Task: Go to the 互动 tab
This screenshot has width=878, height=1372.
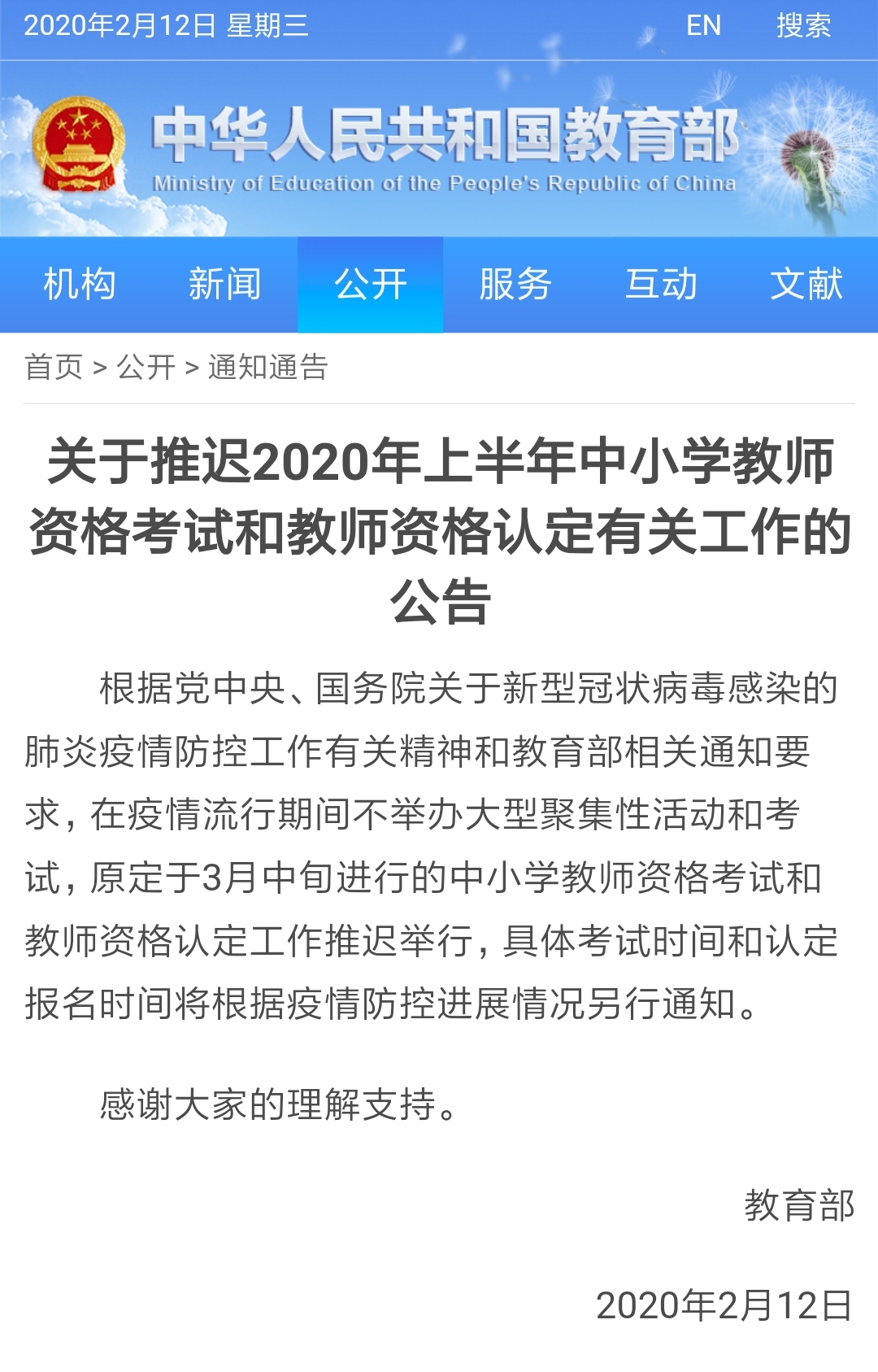Action: (x=661, y=285)
